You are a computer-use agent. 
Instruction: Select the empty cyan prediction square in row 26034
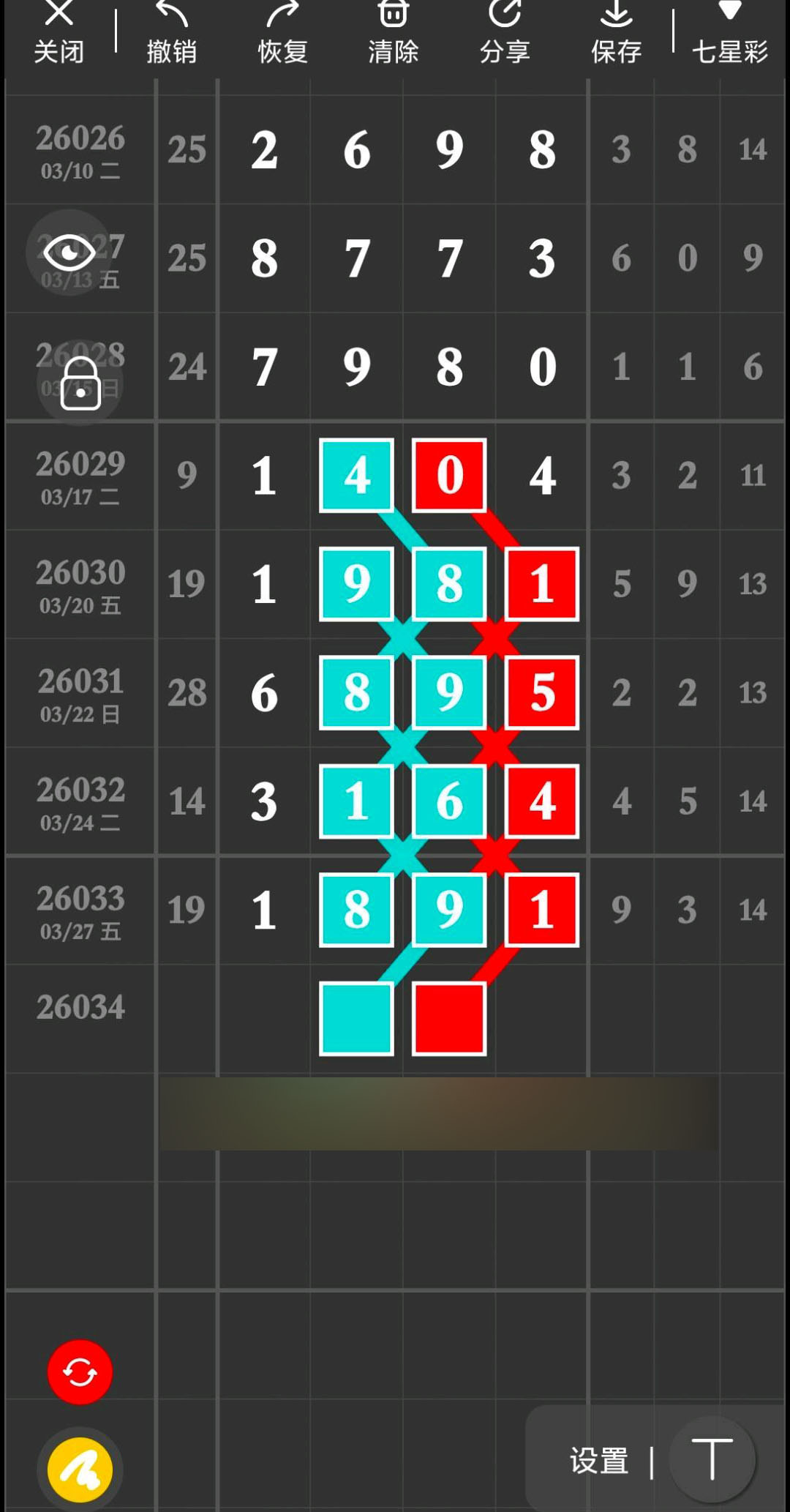356,1017
